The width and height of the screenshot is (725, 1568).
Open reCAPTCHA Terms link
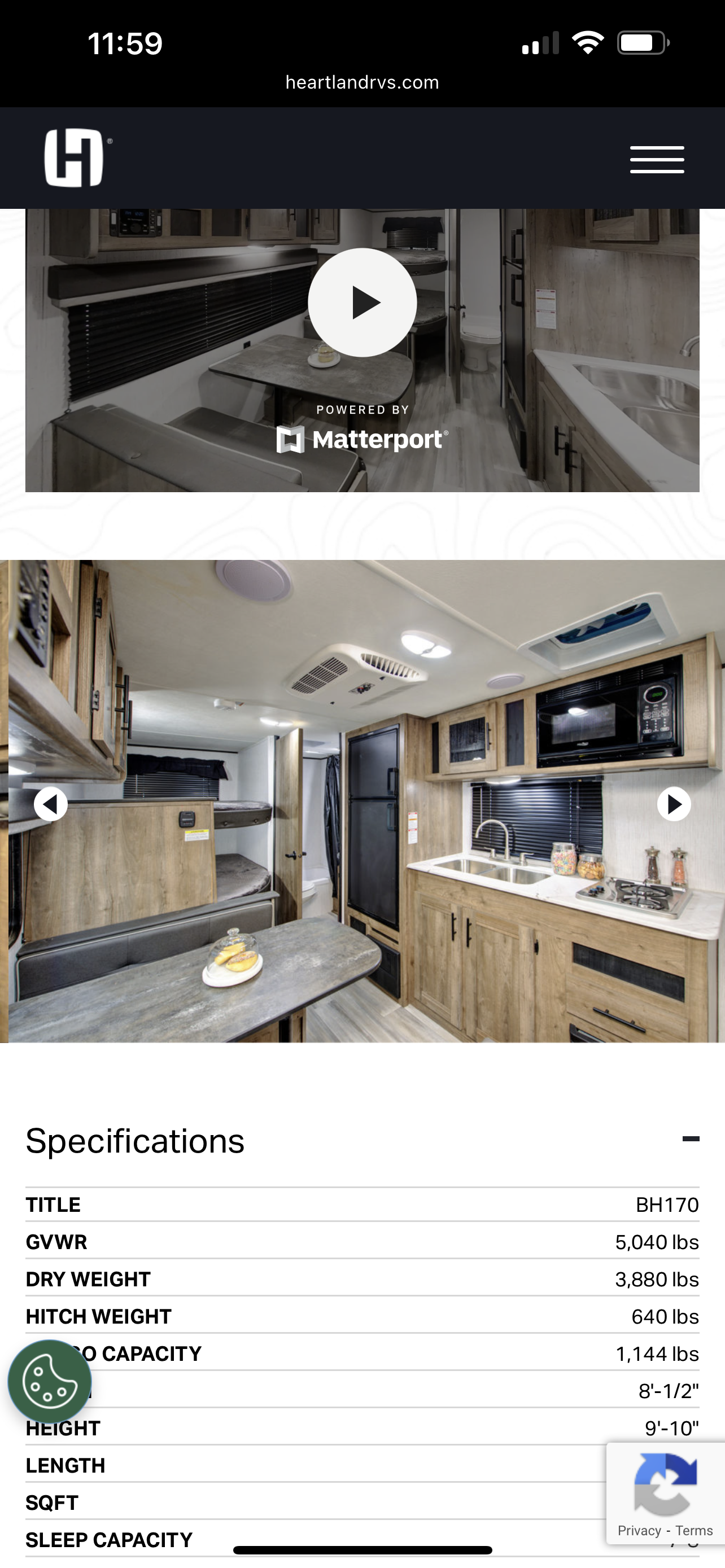coord(694,1530)
